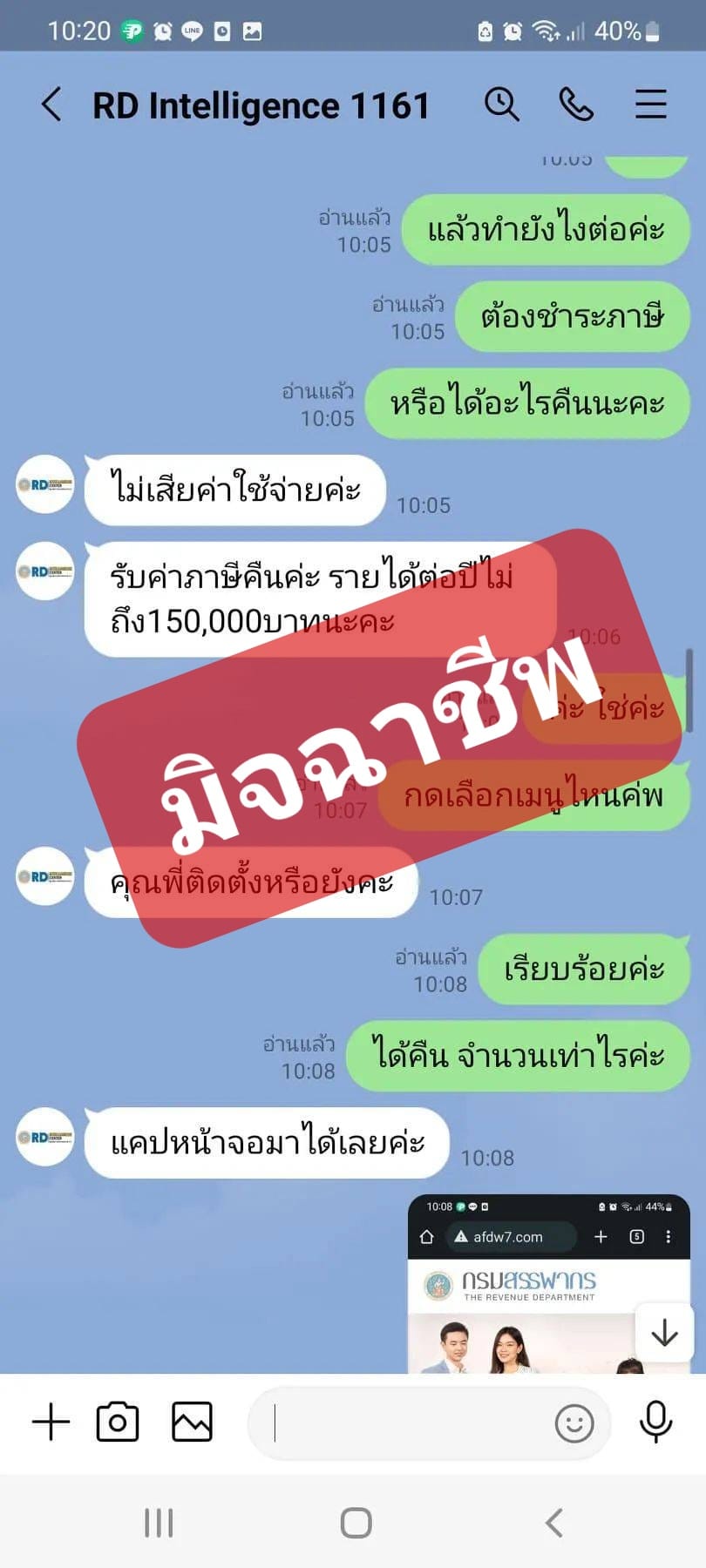Tap the system home button
Viewport: 706px width, 1568px height.
[356, 1523]
